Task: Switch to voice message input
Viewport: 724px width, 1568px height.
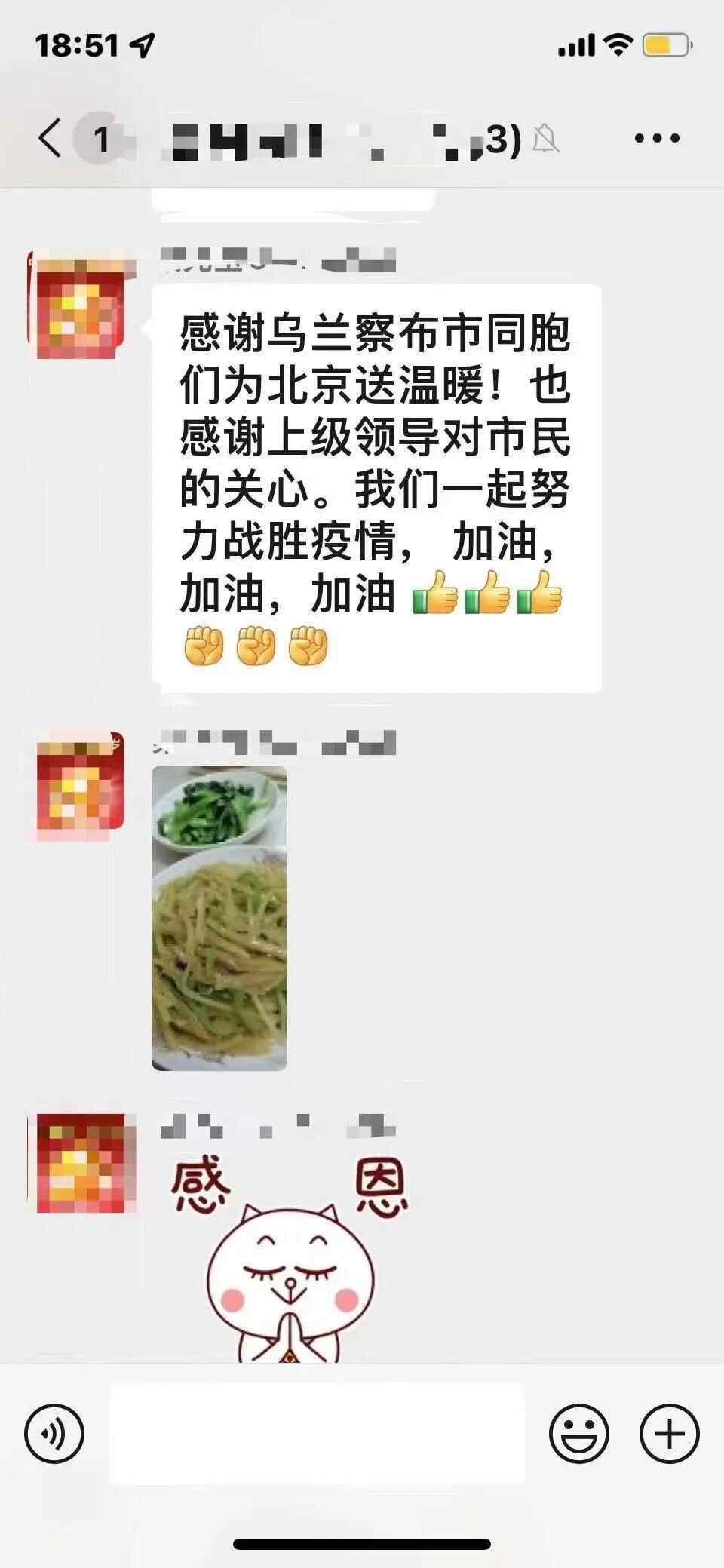Action: tap(54, 1434)
